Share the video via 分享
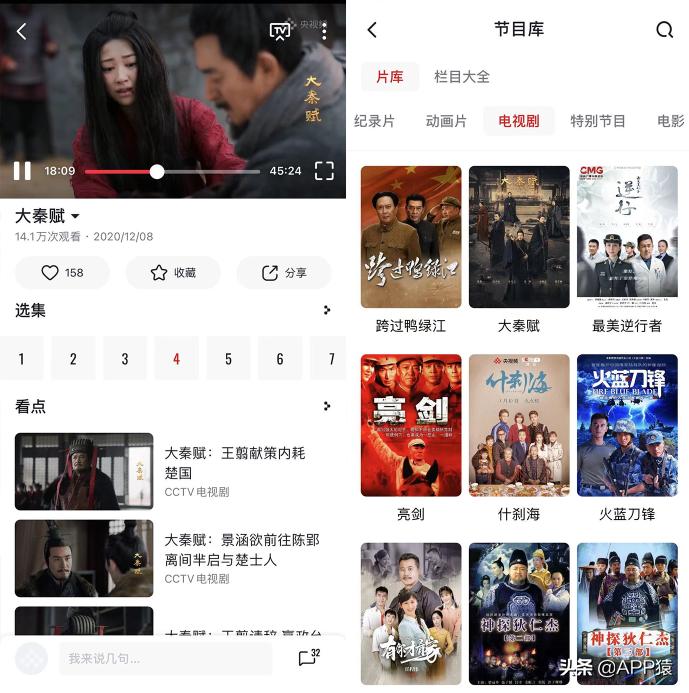 pyautogui.click(x=284, y=273)
